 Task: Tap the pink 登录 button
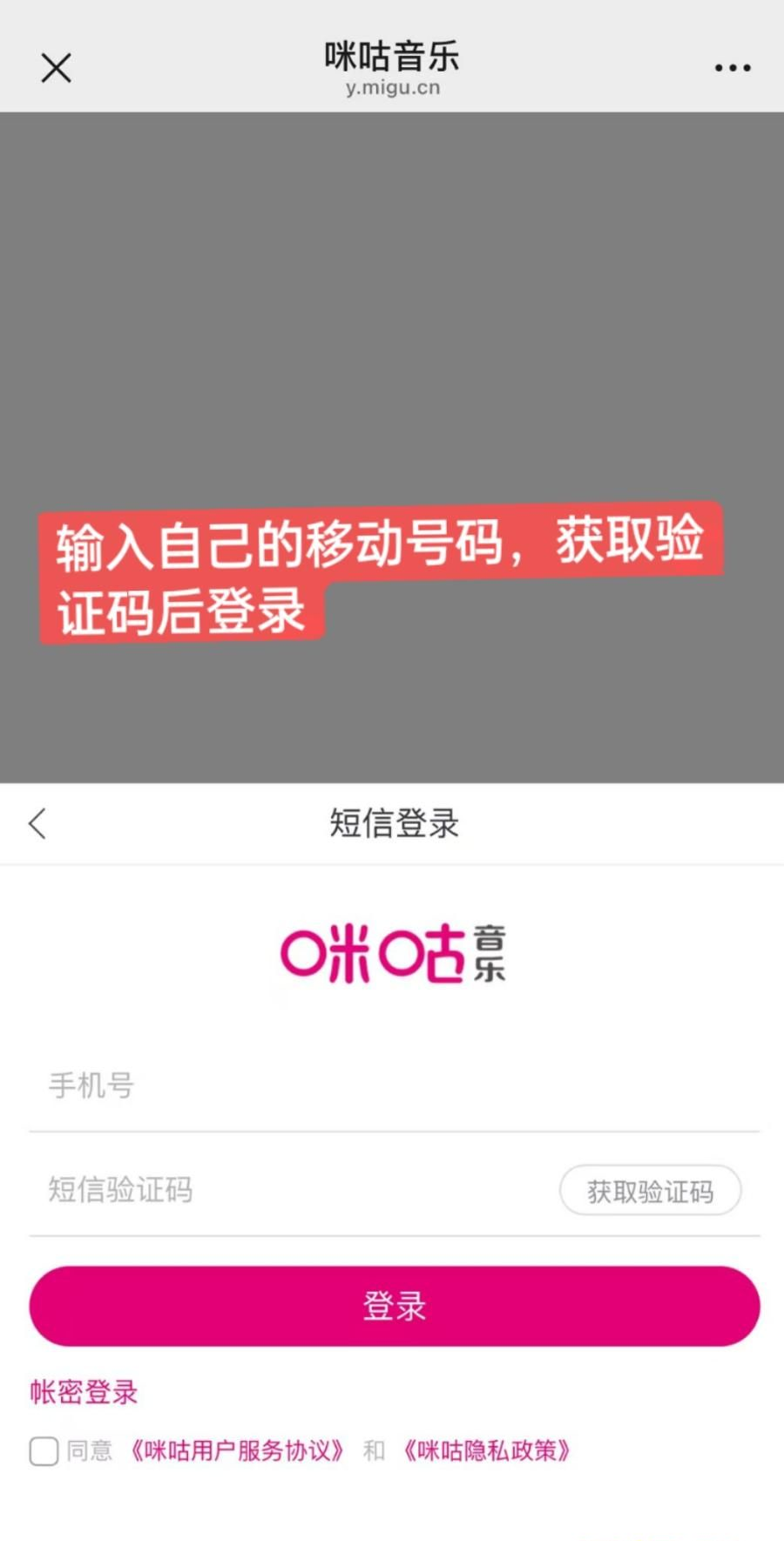pyautogui.click(x=394, y=1306)
